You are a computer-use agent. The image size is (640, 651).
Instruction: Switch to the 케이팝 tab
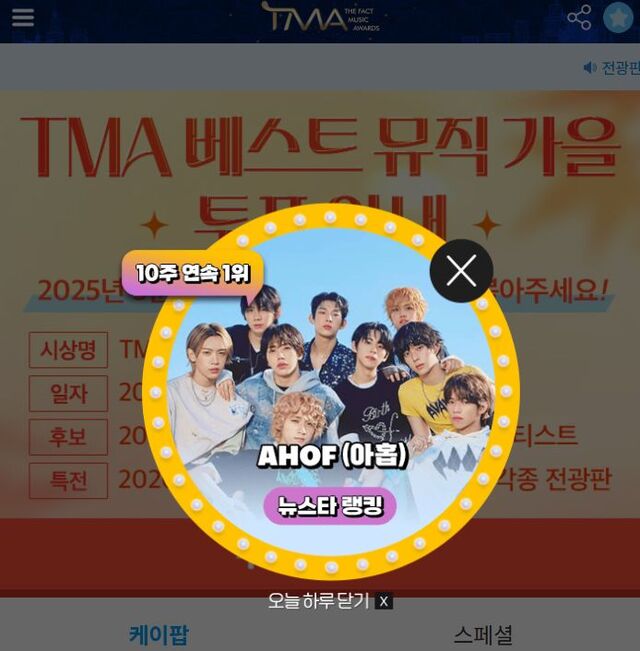point(158,634)
